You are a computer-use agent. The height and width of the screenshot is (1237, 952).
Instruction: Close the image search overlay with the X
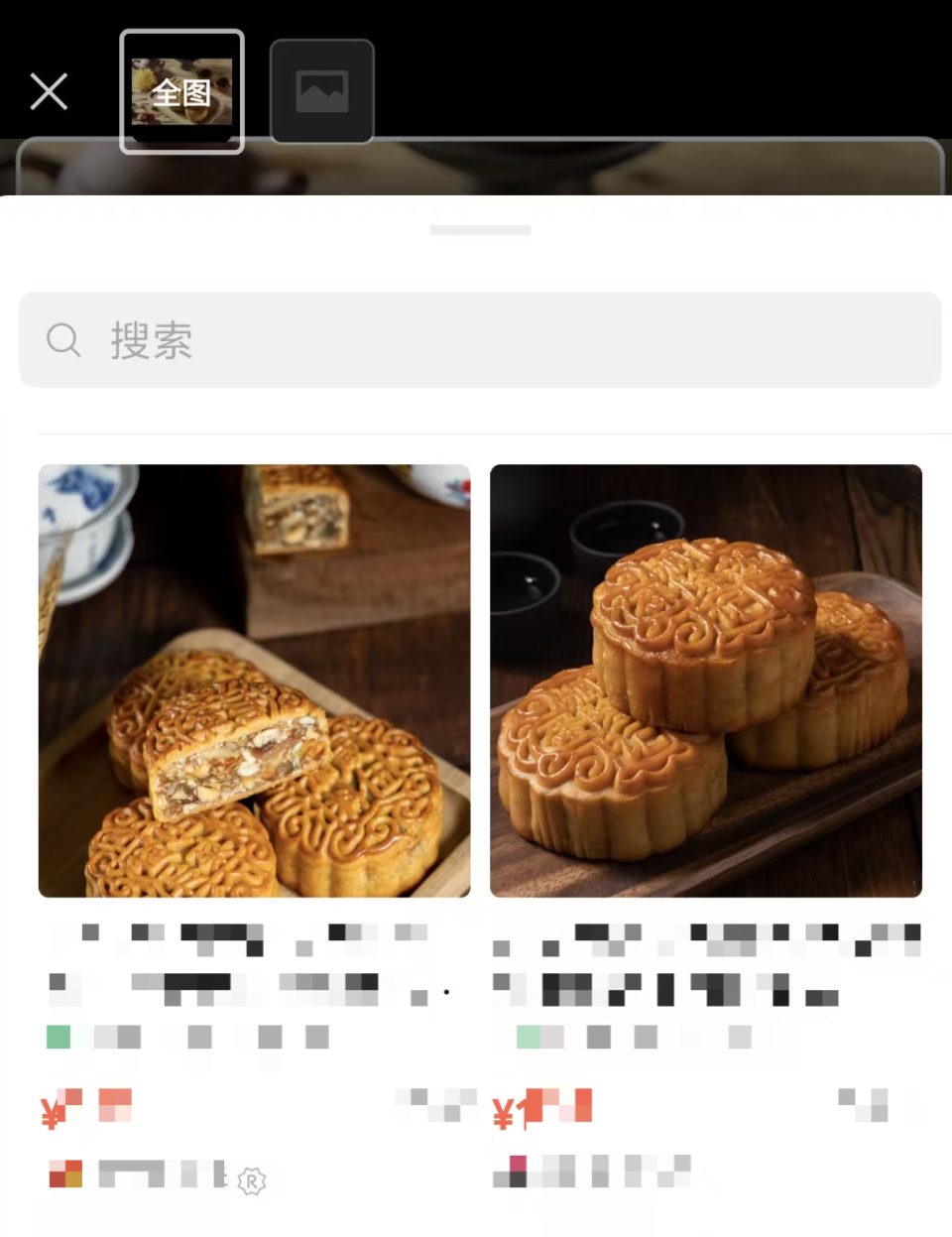pos(49,90)
